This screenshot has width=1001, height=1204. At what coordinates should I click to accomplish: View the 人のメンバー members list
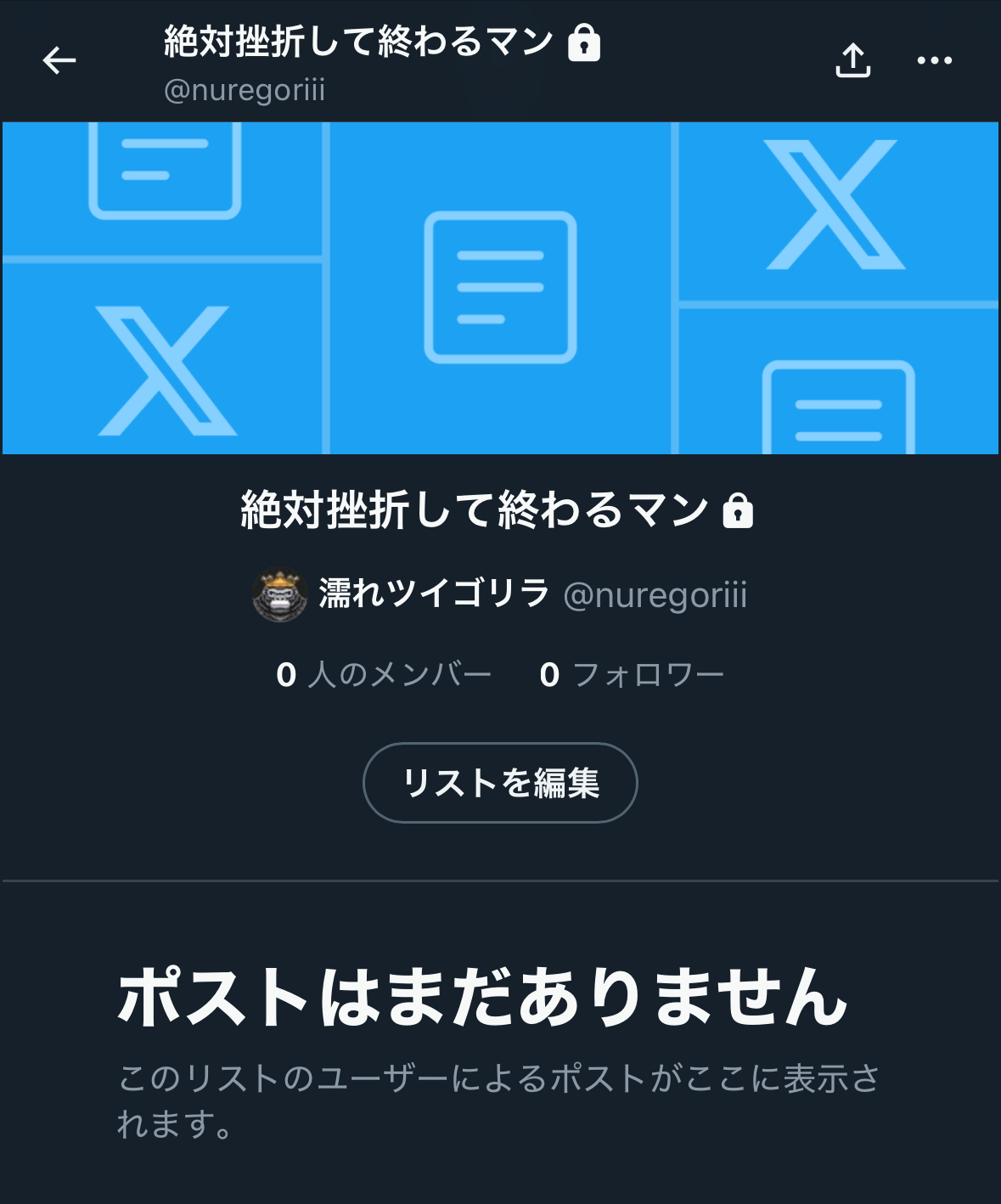click(x=384, y=675)
